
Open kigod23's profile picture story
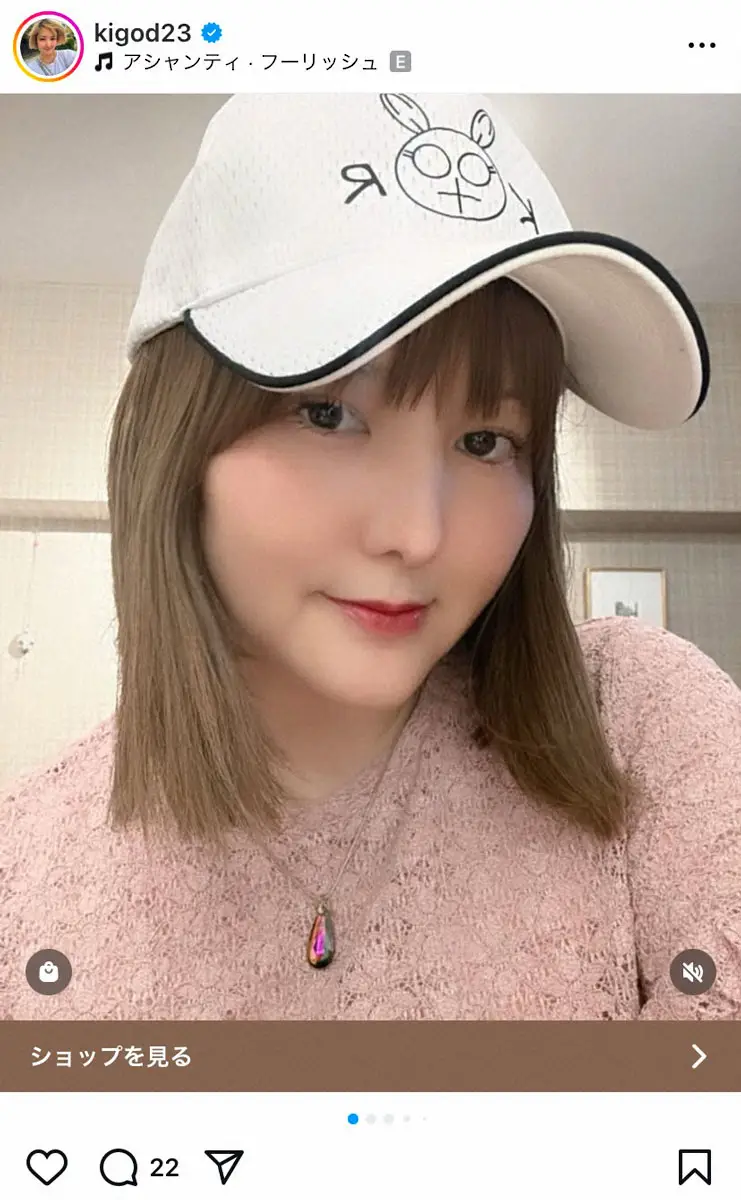click(x=48, y=46)
